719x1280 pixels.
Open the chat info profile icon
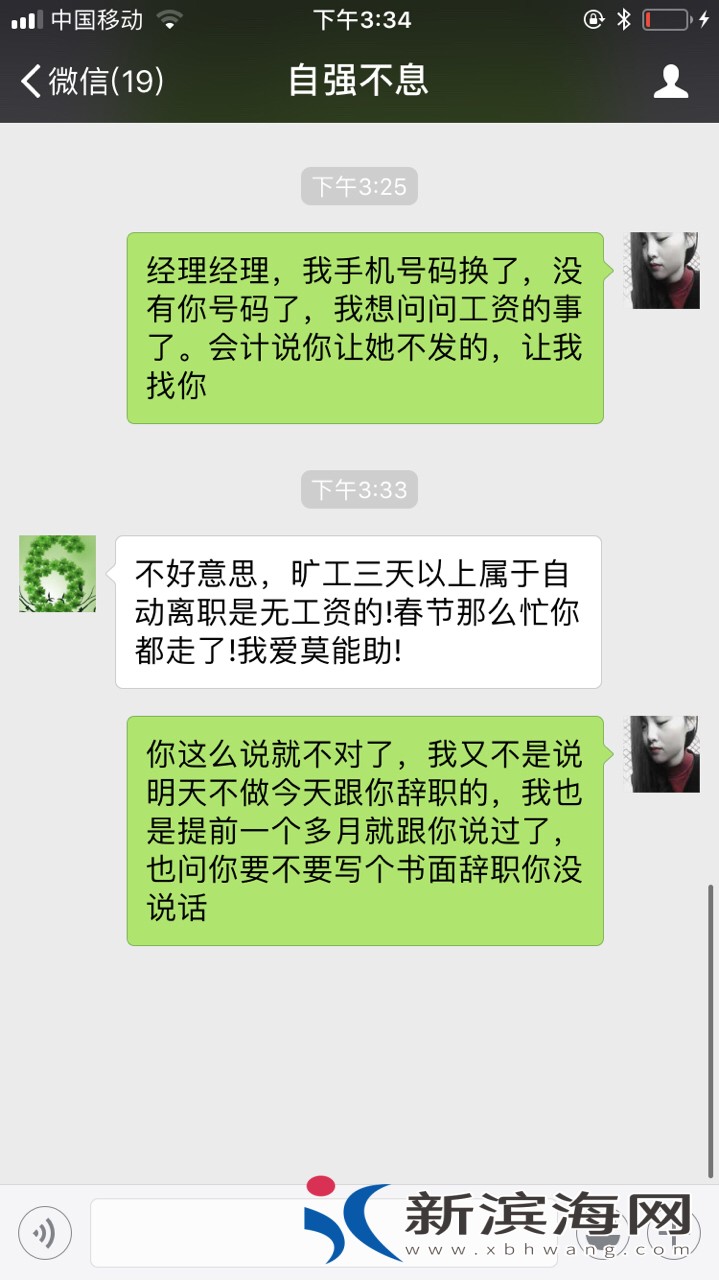pyautogui.click(x=671, y=81)
